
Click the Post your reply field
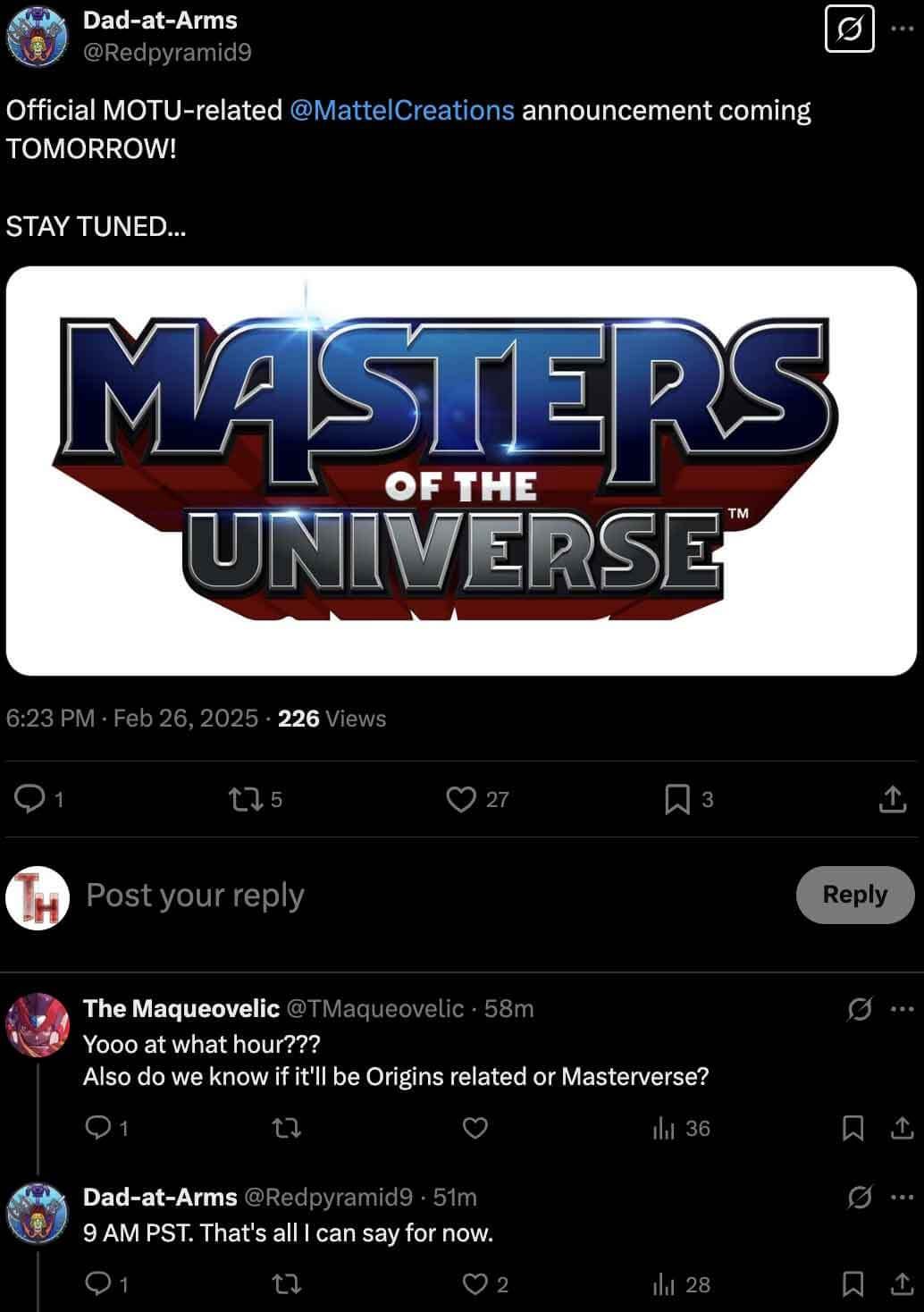click(x=193, y=895)
